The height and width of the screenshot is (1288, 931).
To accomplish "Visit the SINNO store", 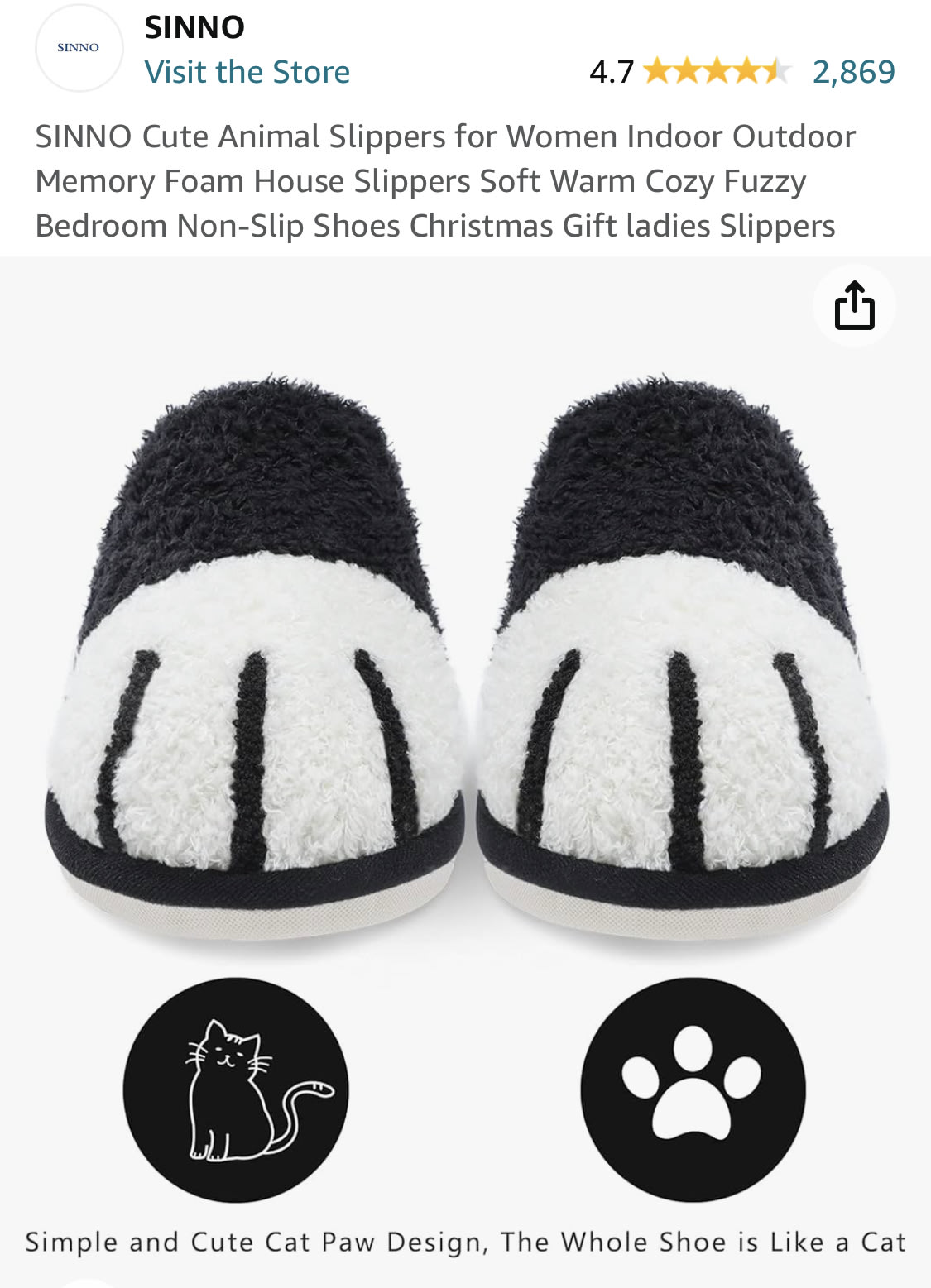I will click(x=247, y=72).
